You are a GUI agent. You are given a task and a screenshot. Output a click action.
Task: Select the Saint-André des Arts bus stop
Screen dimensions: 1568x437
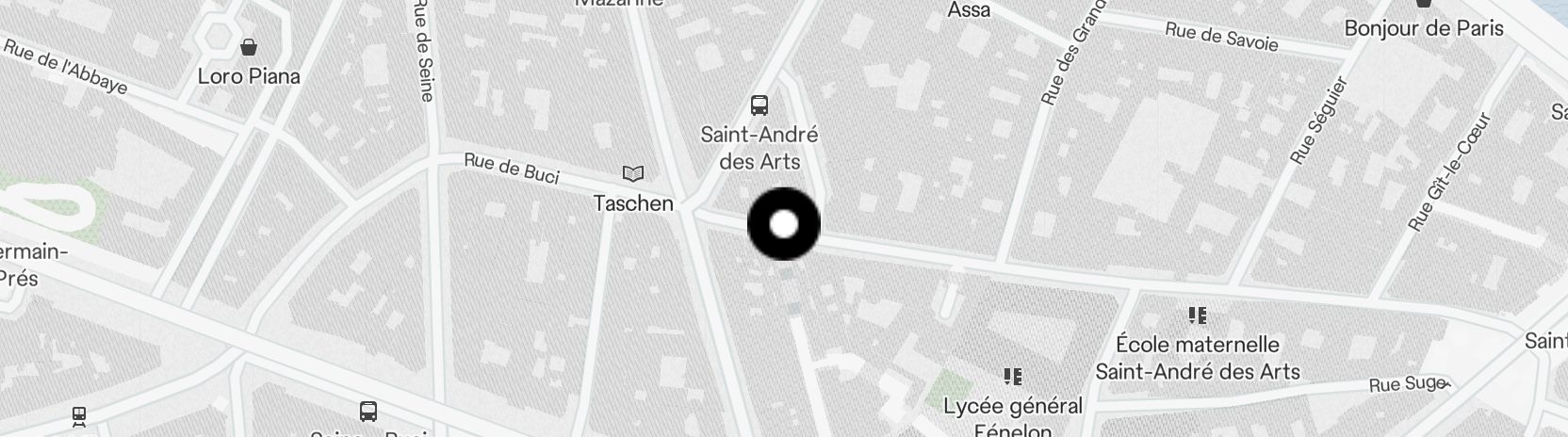(759, 105)
